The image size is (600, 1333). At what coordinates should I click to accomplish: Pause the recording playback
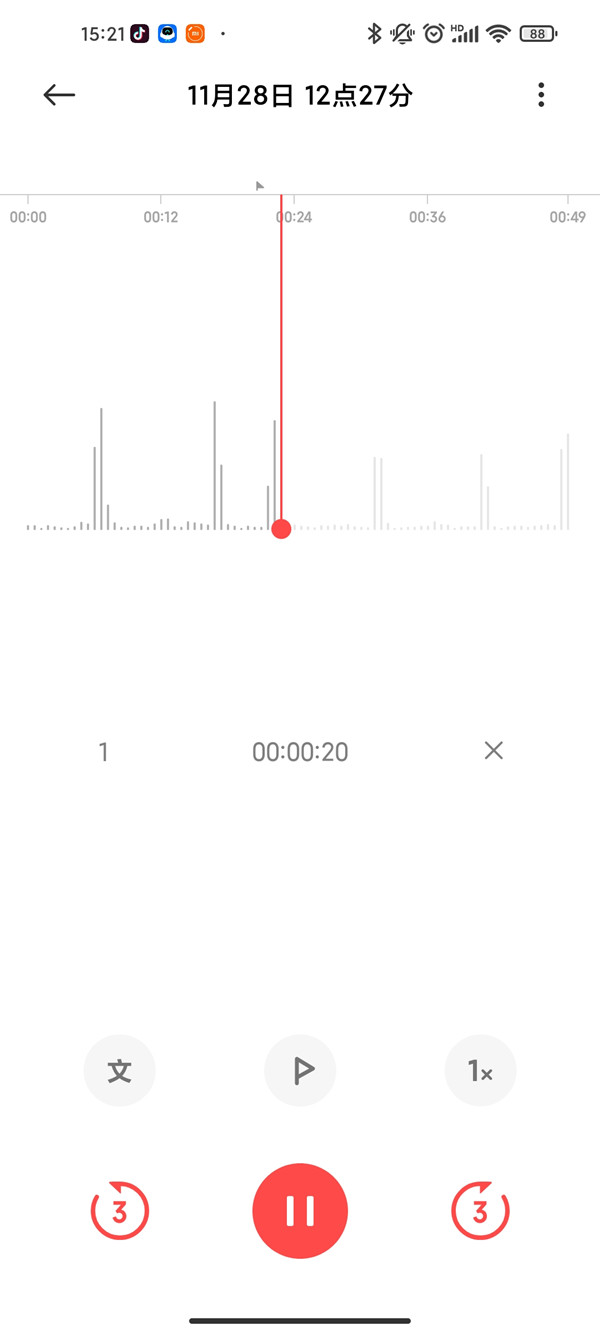click(x=300, y=1211)
